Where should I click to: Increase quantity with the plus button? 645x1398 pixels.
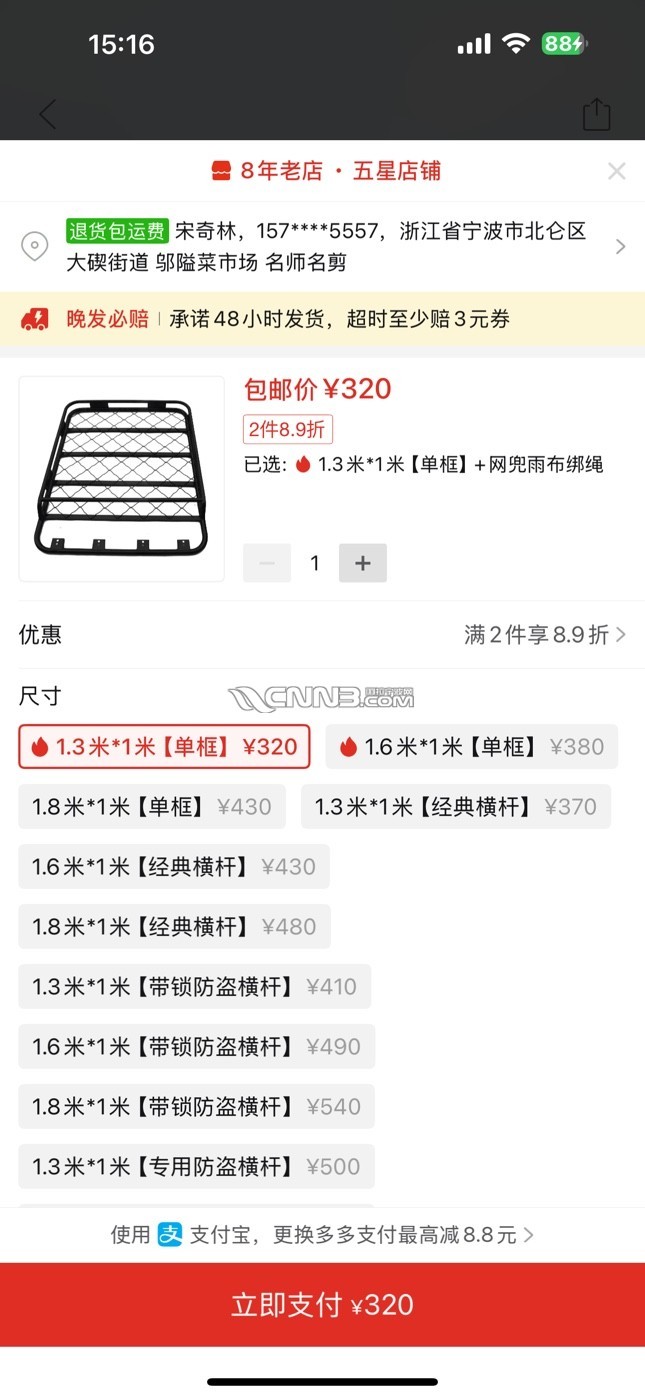pos(362,563)
